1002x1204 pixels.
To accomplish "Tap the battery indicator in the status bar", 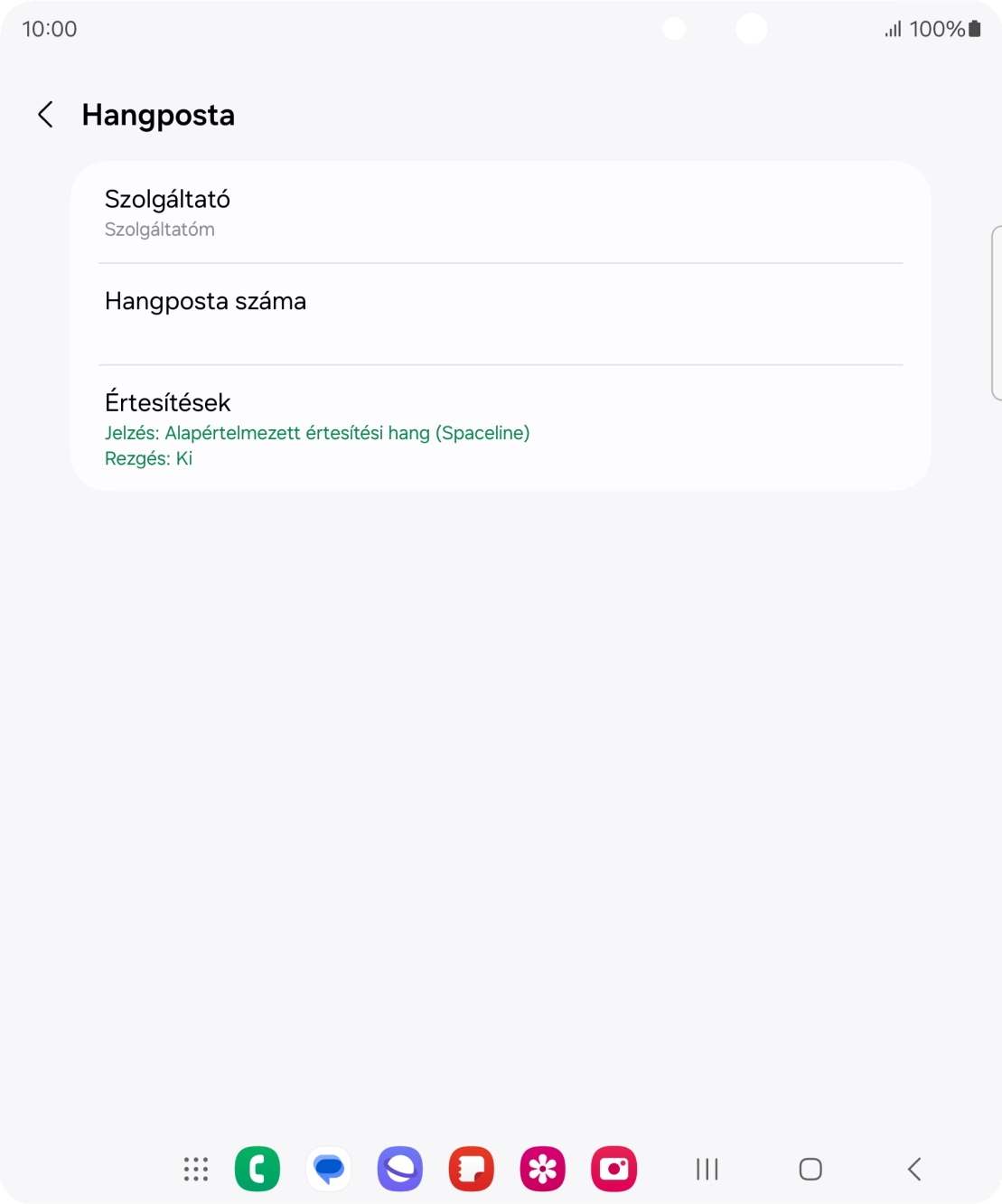I will pyautogui.click(x=974, y=28).
